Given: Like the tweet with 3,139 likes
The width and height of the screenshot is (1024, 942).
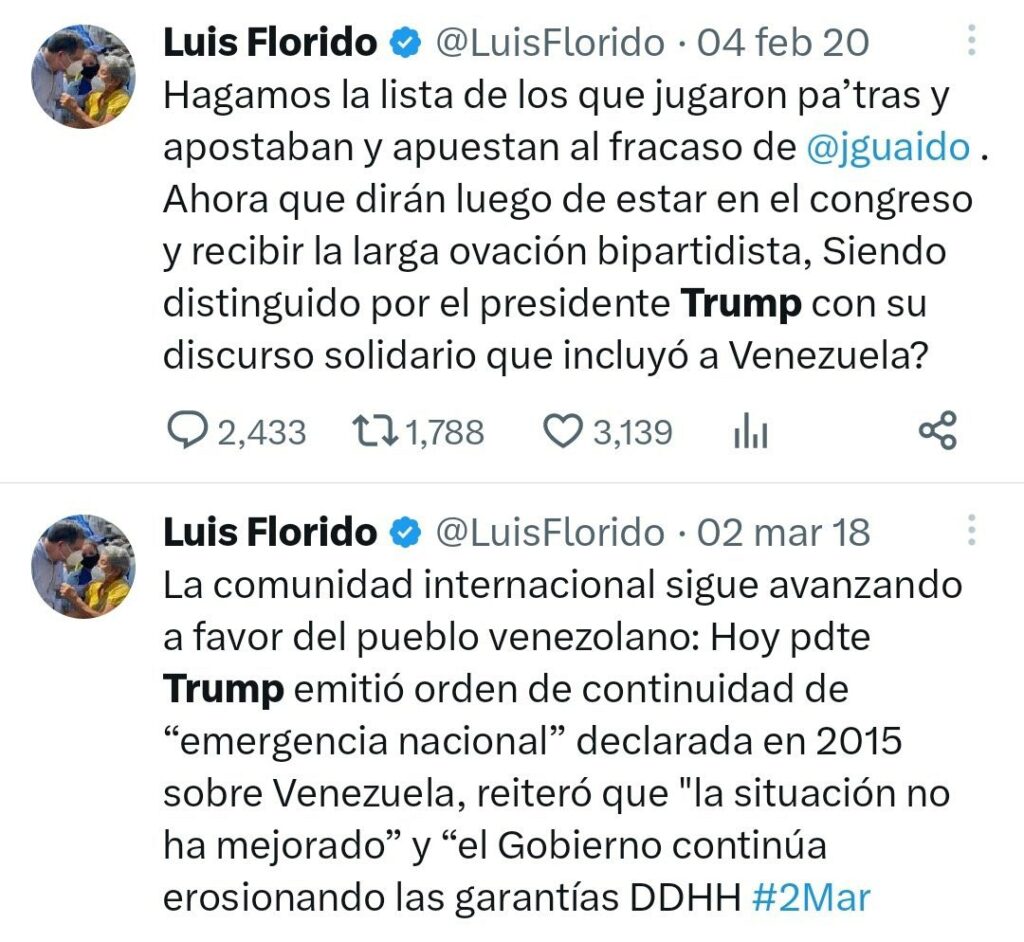Looking at the screenshot, I should coord(562,432).
